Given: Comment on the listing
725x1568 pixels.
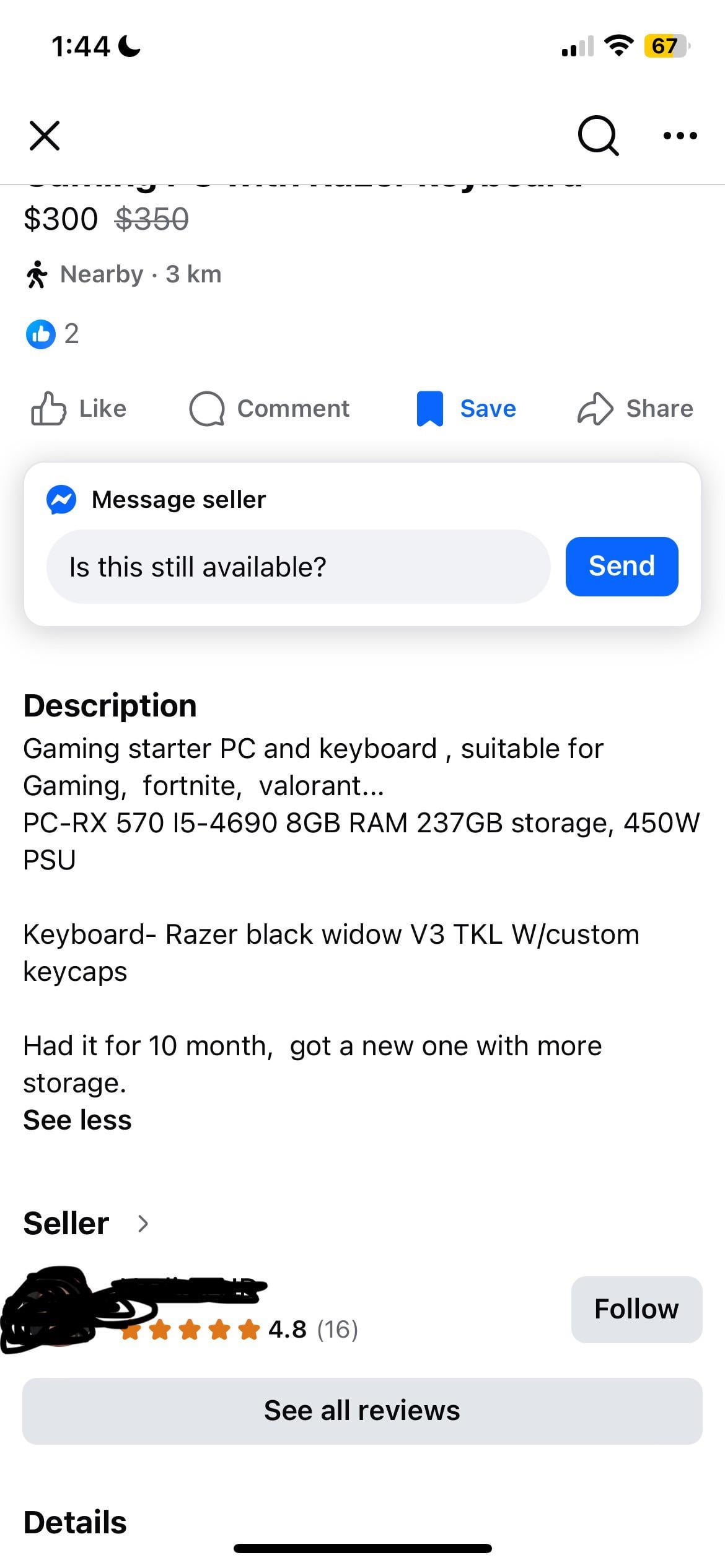Looking at the screenshot, I should pyautogui.click(x=270, y=409).
